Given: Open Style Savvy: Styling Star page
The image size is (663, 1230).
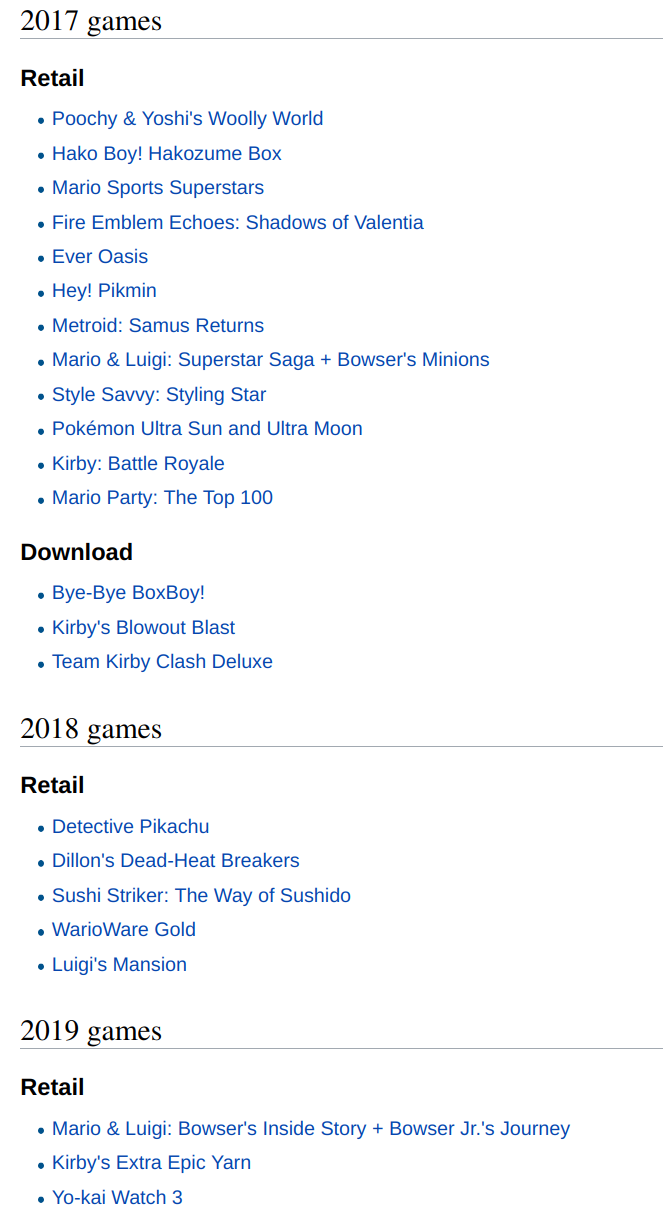Looking at the screenshot, I should pos(159,395).
